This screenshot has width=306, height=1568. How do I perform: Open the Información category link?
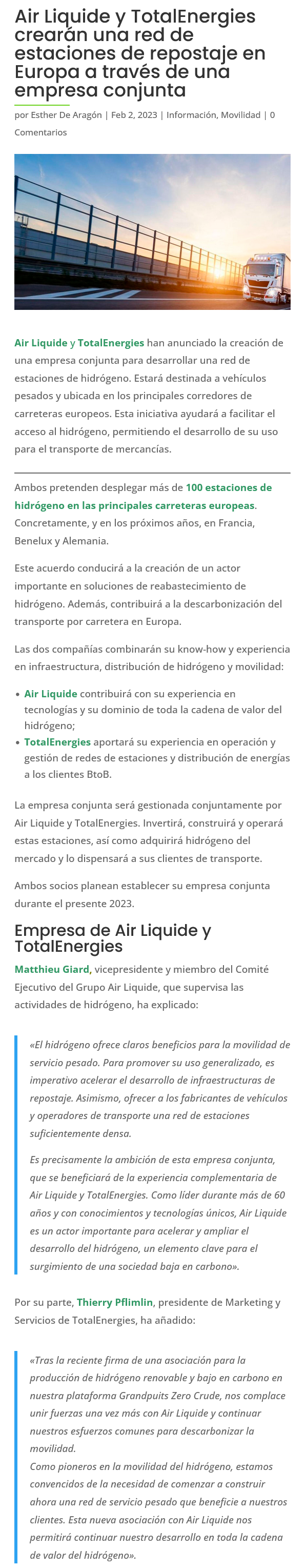coord(192,115)
